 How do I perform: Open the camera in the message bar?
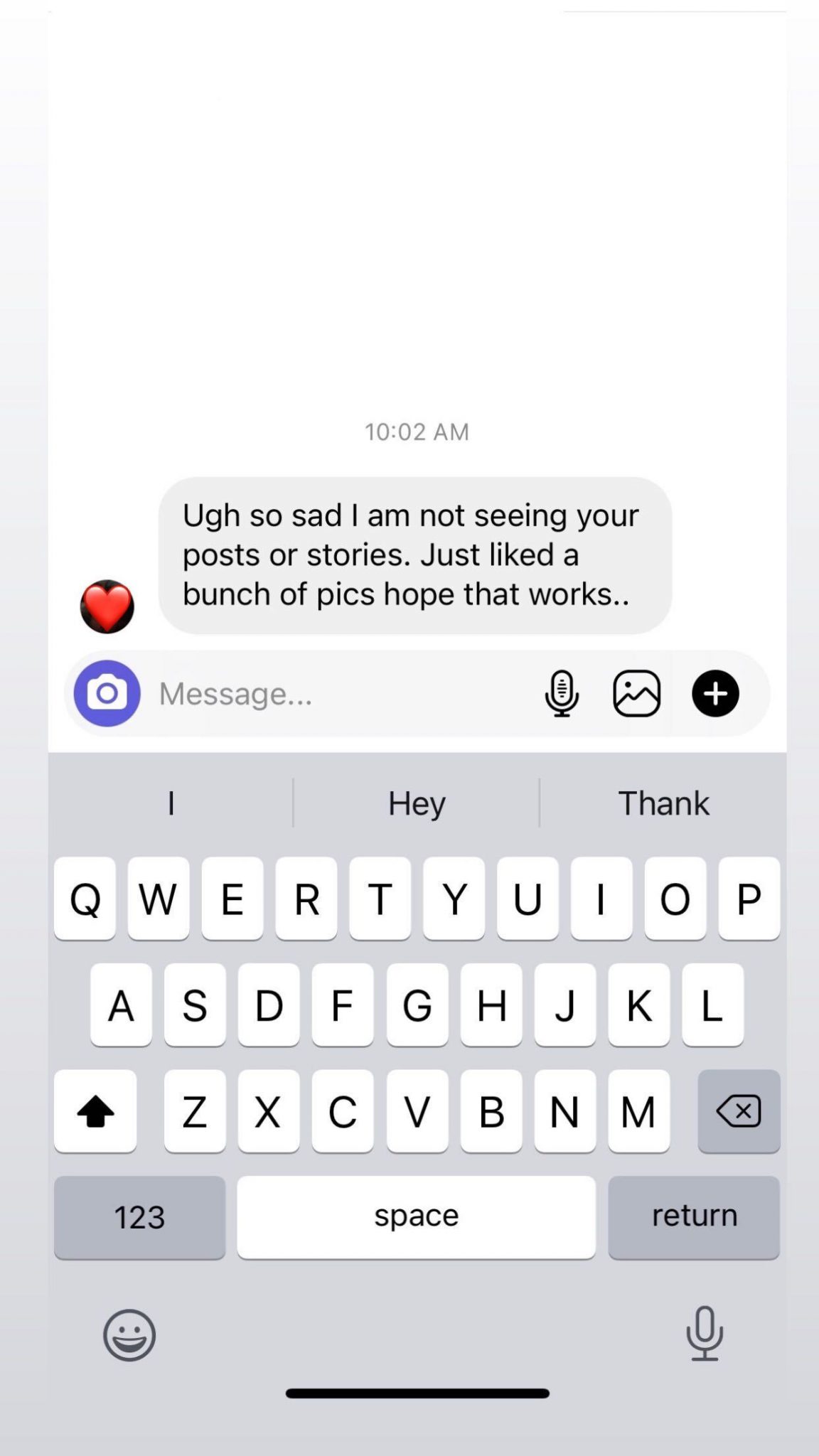coord(107,693)
